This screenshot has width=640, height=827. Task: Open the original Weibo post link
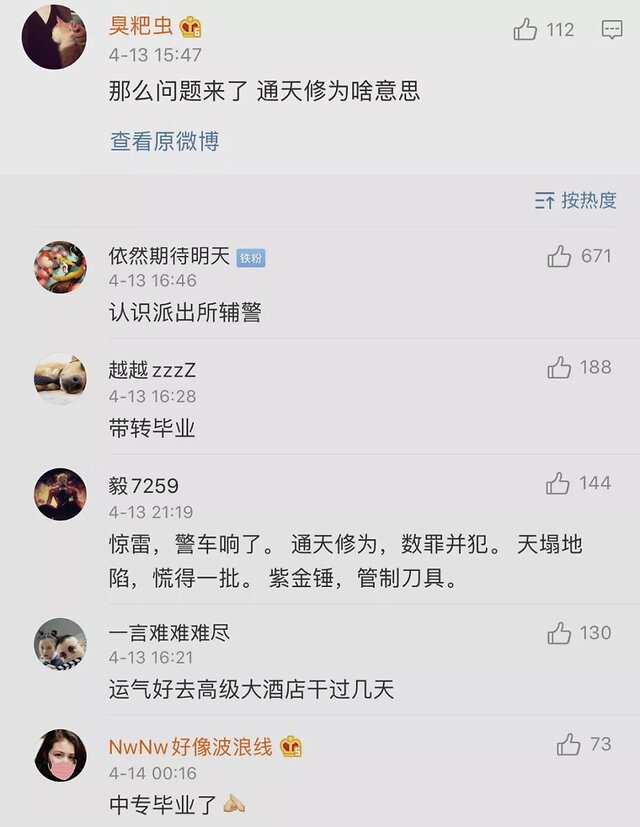pos(164,142)
